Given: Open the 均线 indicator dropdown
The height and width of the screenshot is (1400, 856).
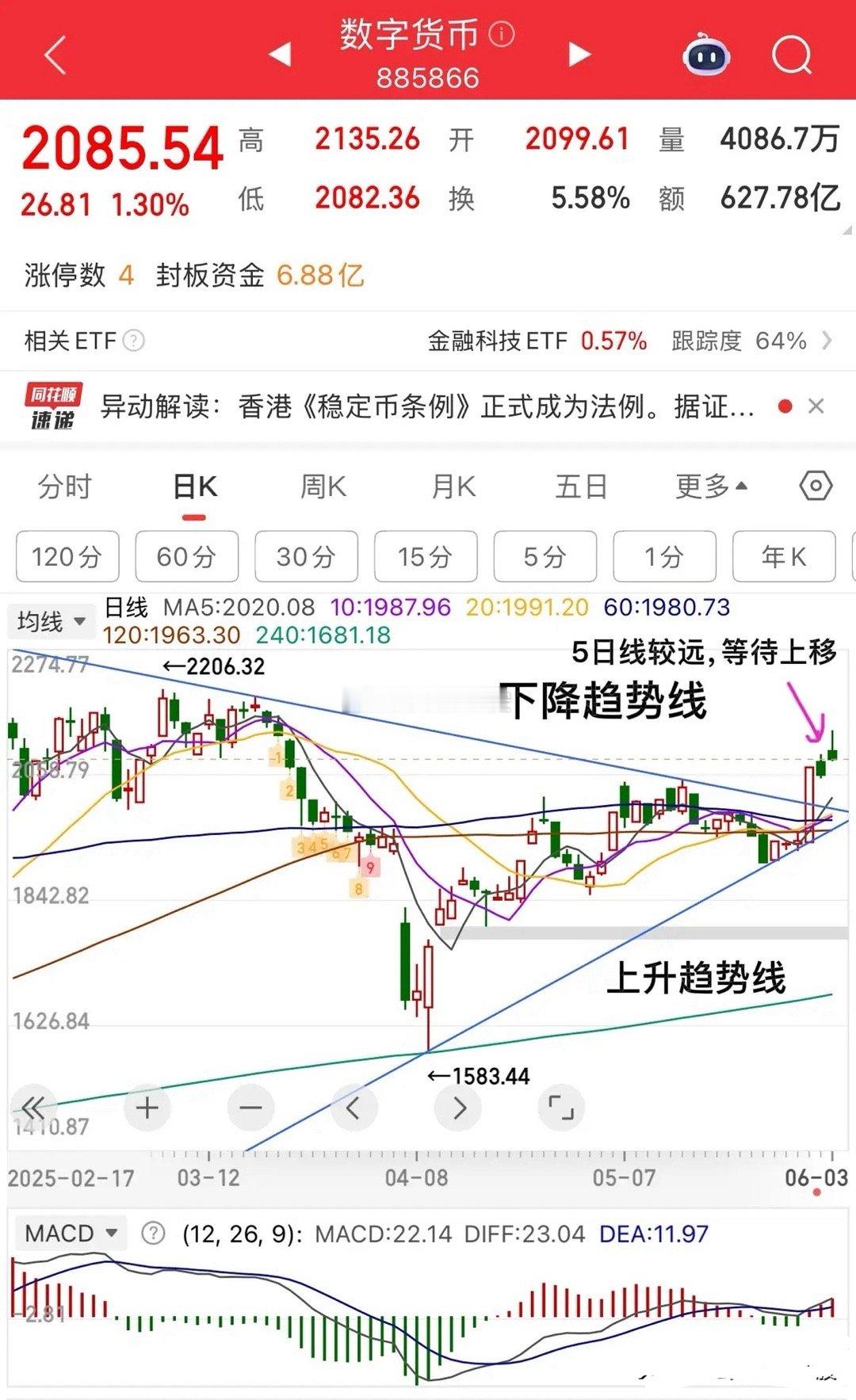Looking at the screenshot, I should [x=52, y=622].
